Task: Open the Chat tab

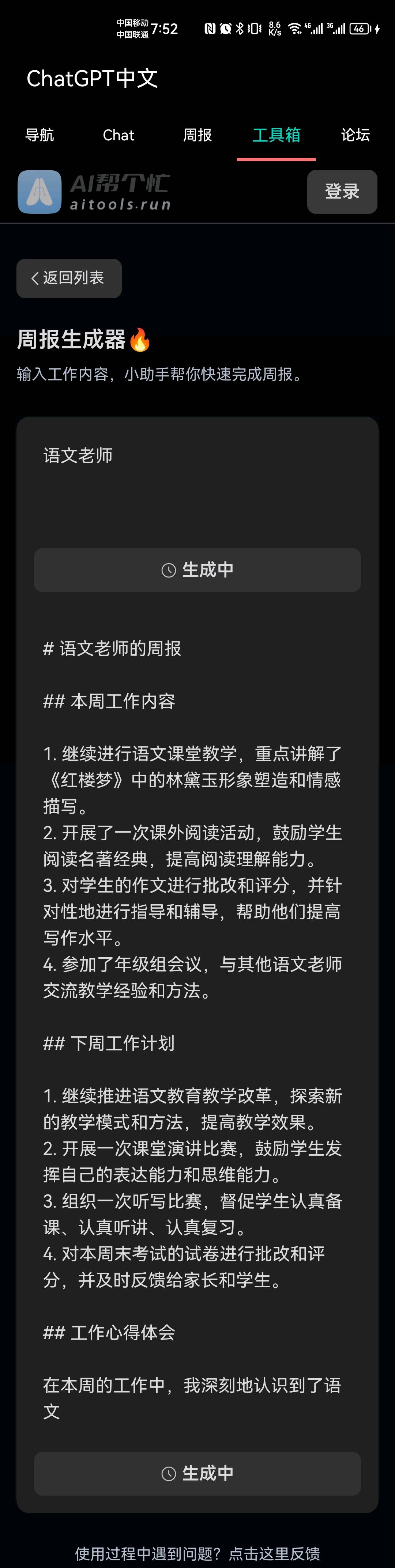Action: 118,135
